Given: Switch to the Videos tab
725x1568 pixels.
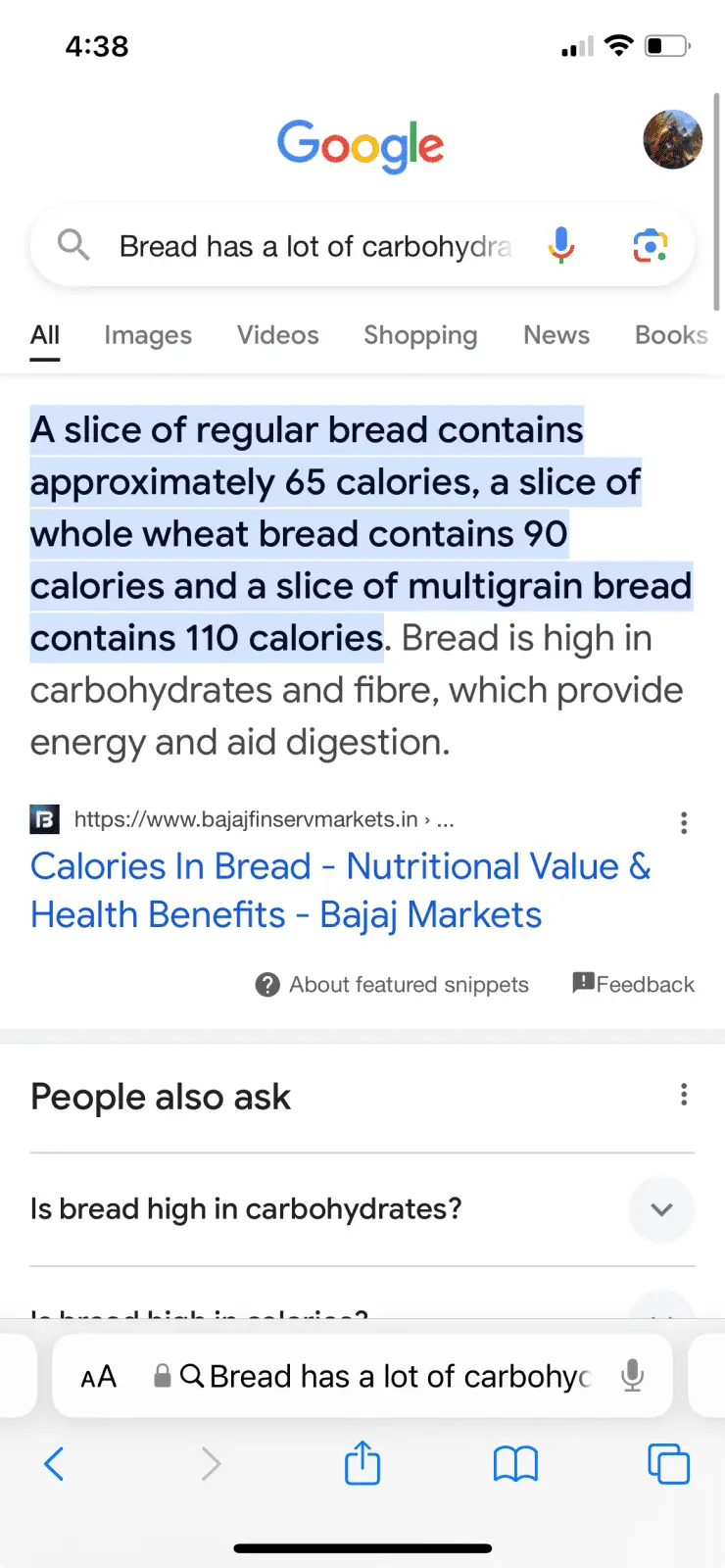Looking at the screenshot, I should (x=277, y=335).
